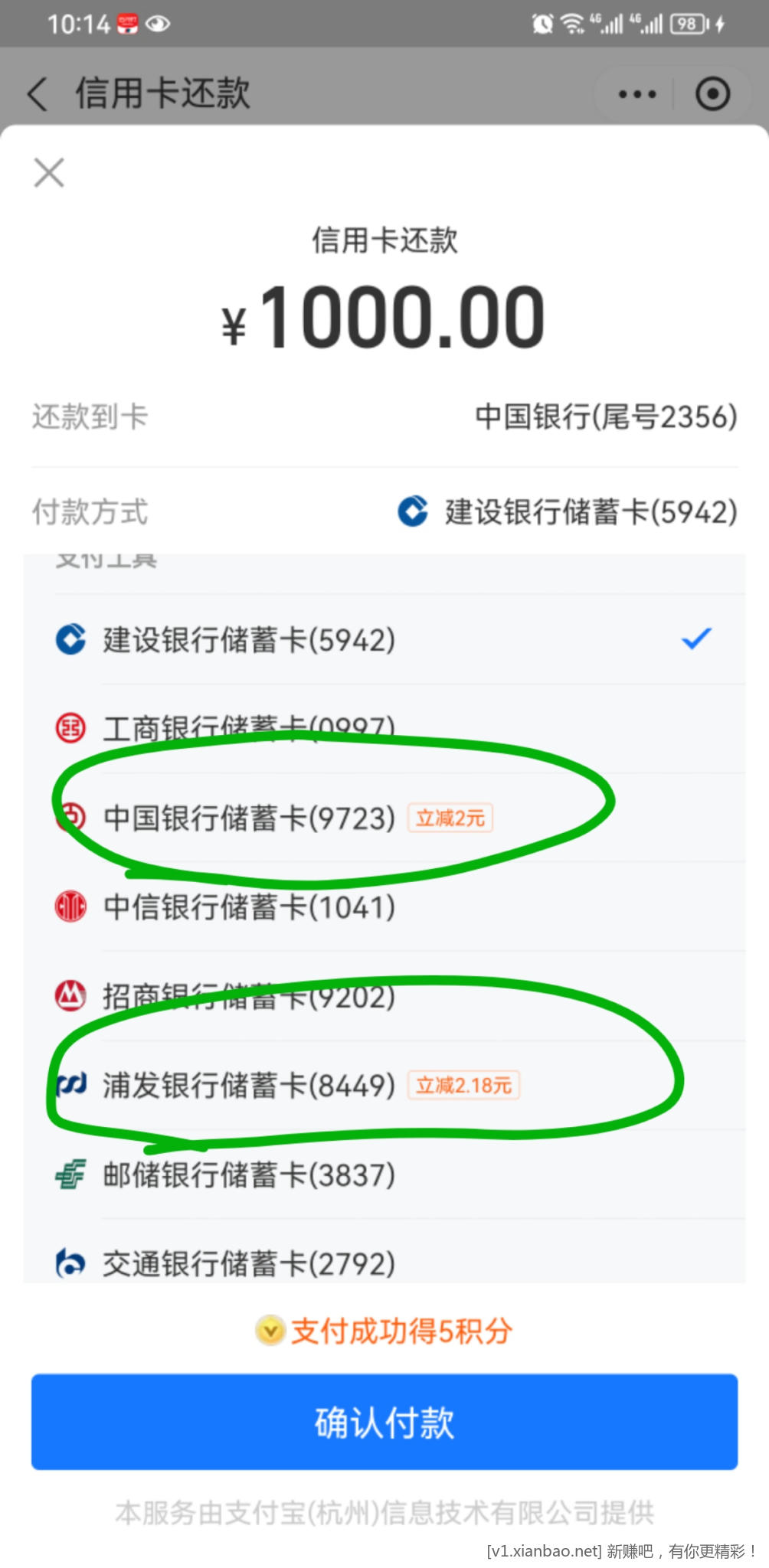Open the three-dot more menu

coord(636,94)
